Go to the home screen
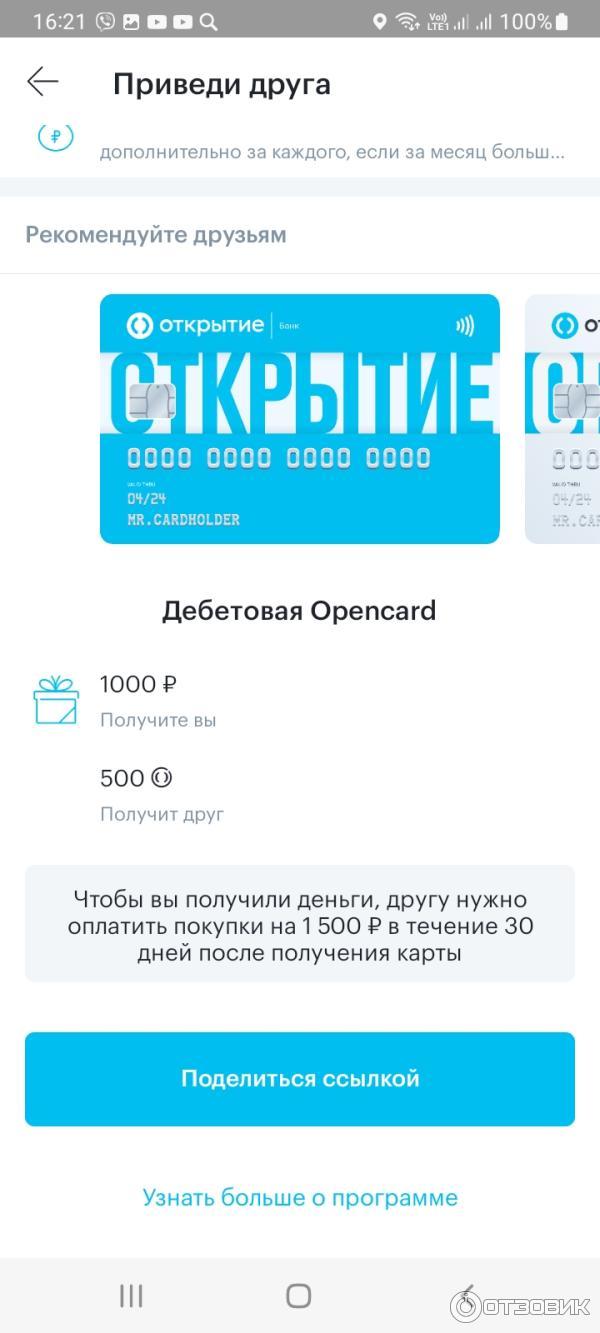 point(299,1296)
